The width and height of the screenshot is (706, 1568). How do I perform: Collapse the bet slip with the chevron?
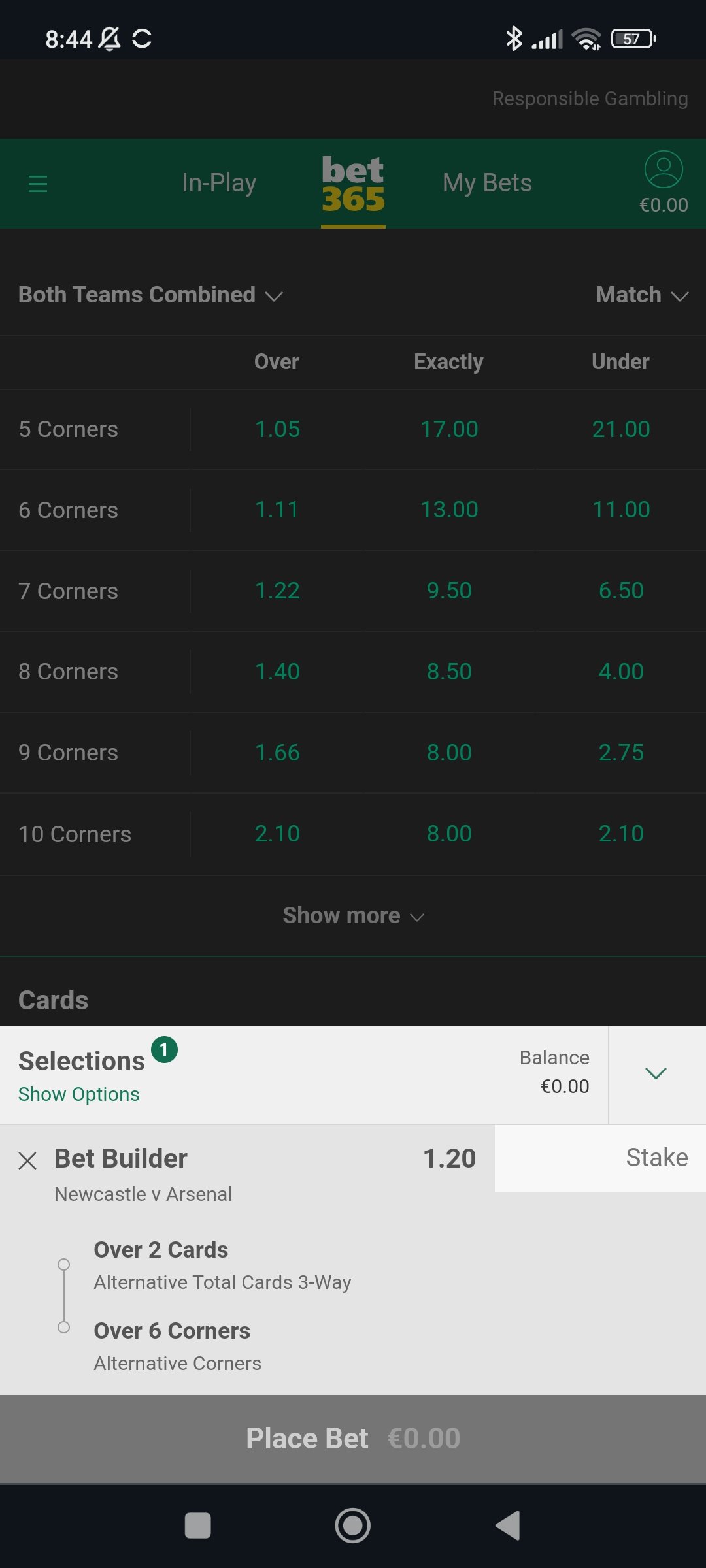(656, 1074)
